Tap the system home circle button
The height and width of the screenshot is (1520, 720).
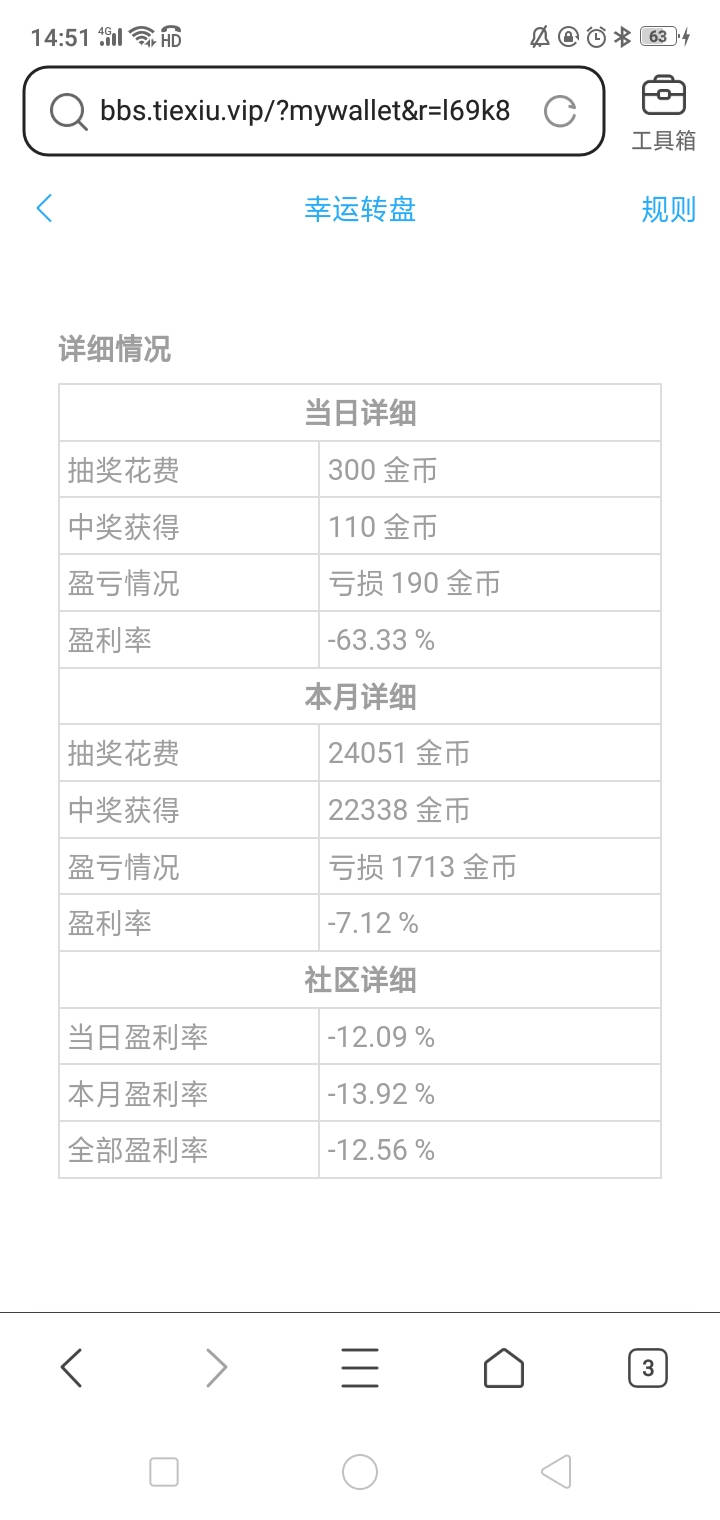(x=360, y=1472)
